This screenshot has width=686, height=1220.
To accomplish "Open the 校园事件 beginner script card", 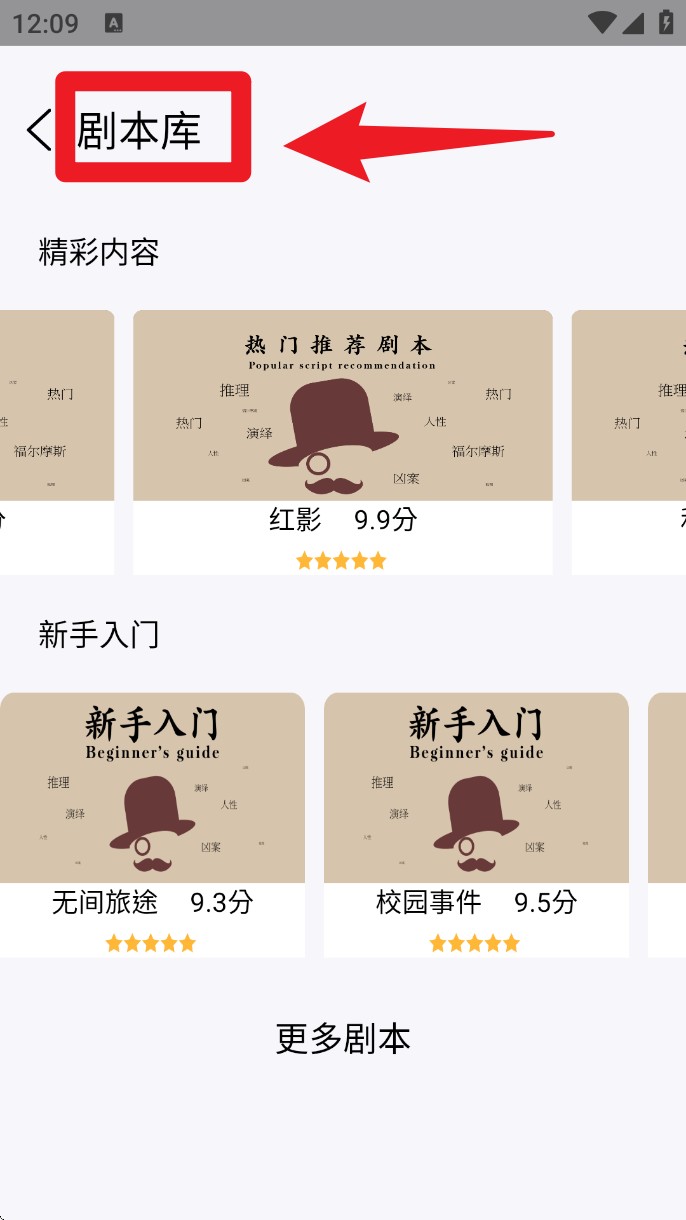I will [476, 823].
